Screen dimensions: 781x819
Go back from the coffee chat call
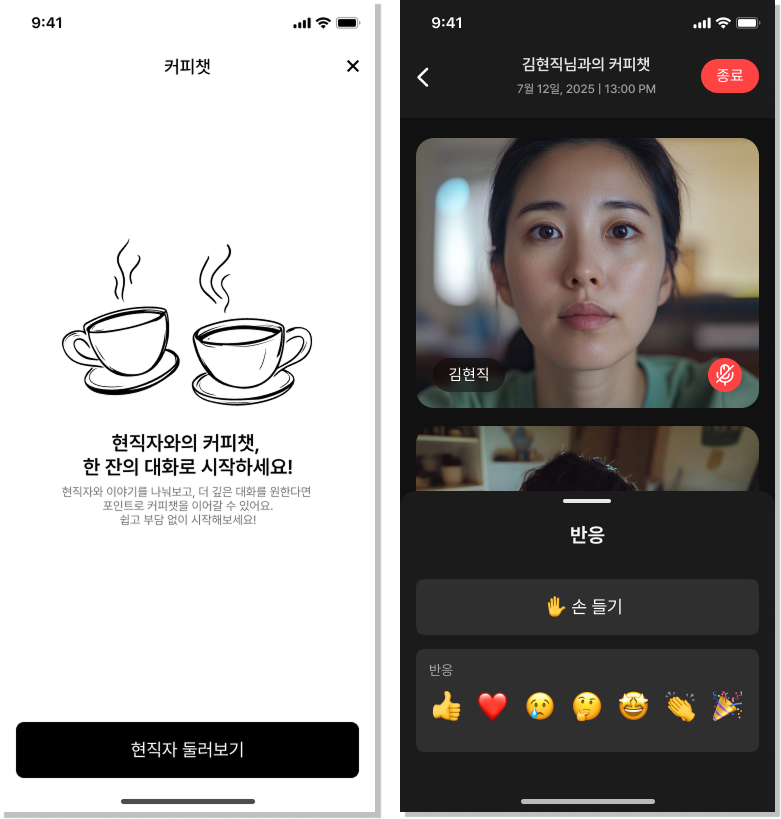[423, 77]
